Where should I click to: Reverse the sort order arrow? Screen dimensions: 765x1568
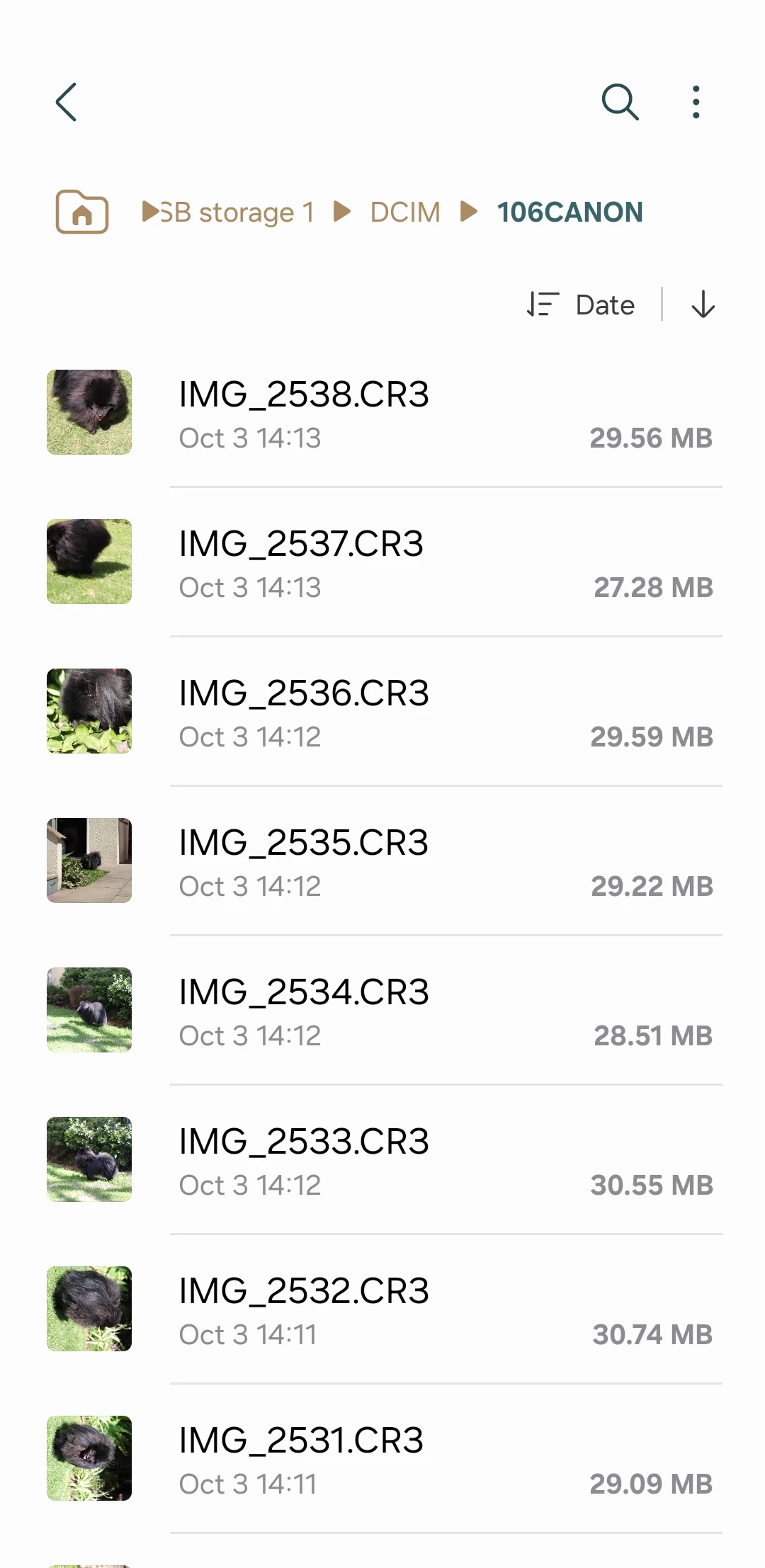click(x=703, y=305)
